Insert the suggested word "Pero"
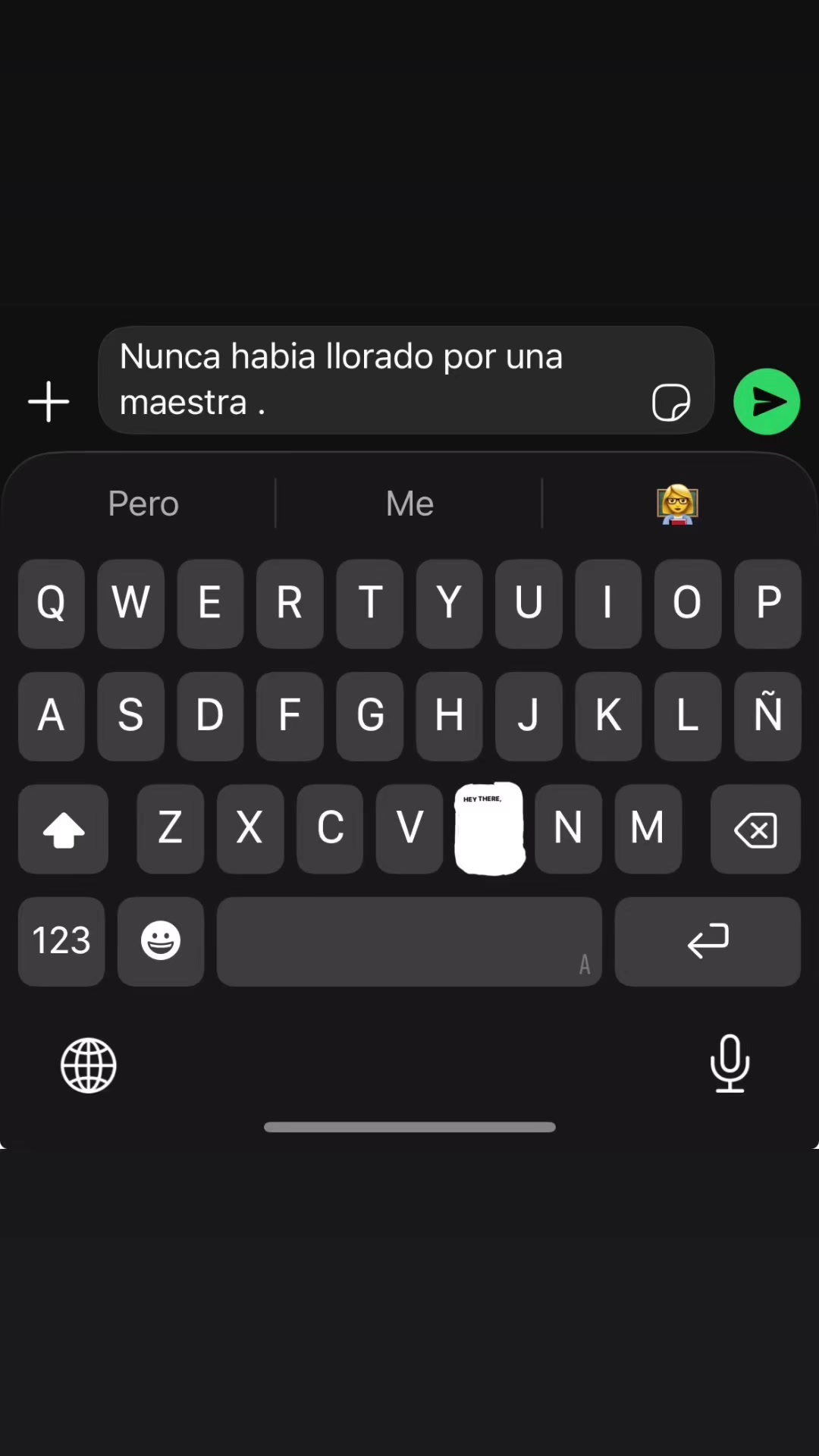This screenshot has height=1456, width=819. [143, 504]
